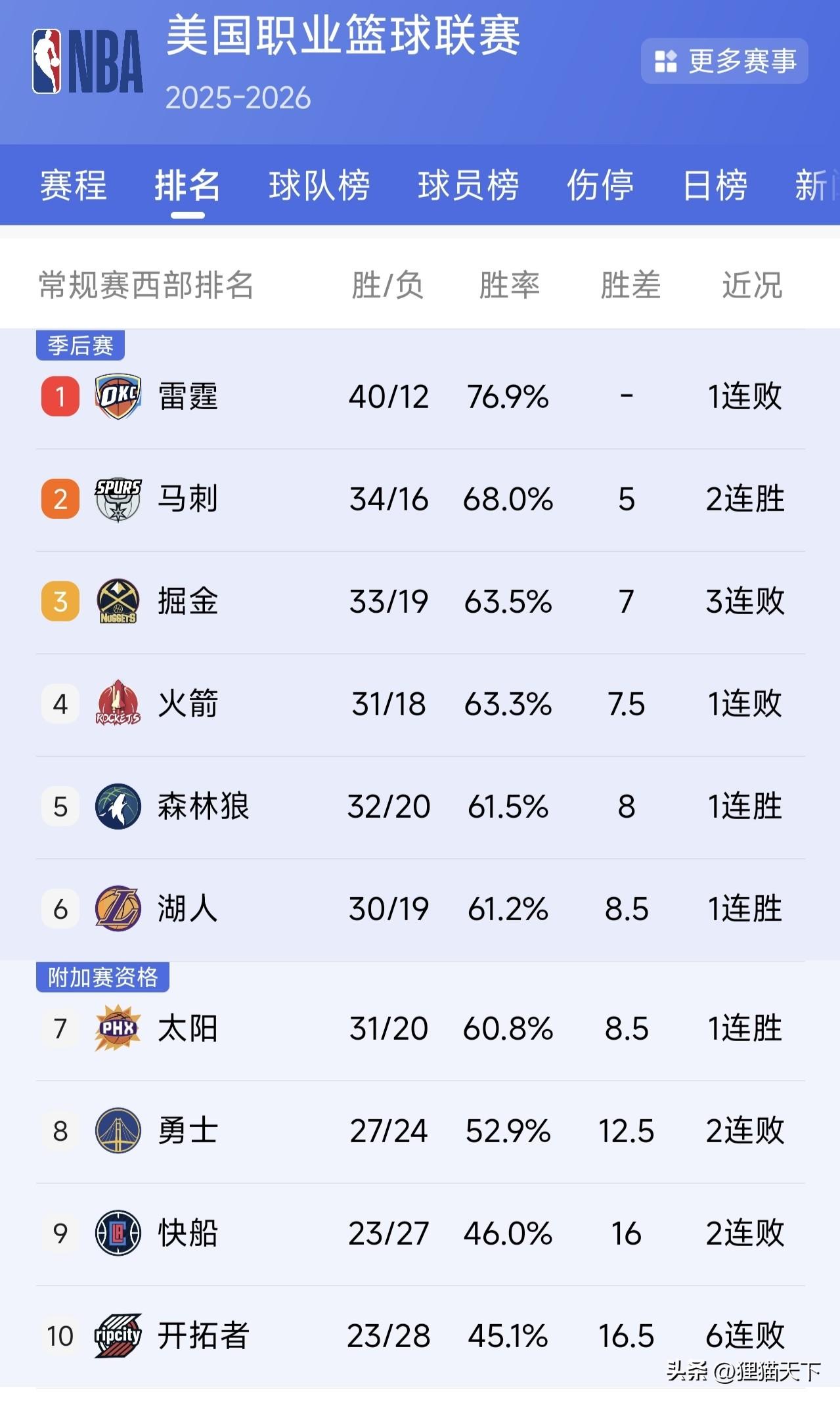This screenshot has width=840, height=1401.
Task: View the 伤停 tab
Action: (x=600, y=185)
